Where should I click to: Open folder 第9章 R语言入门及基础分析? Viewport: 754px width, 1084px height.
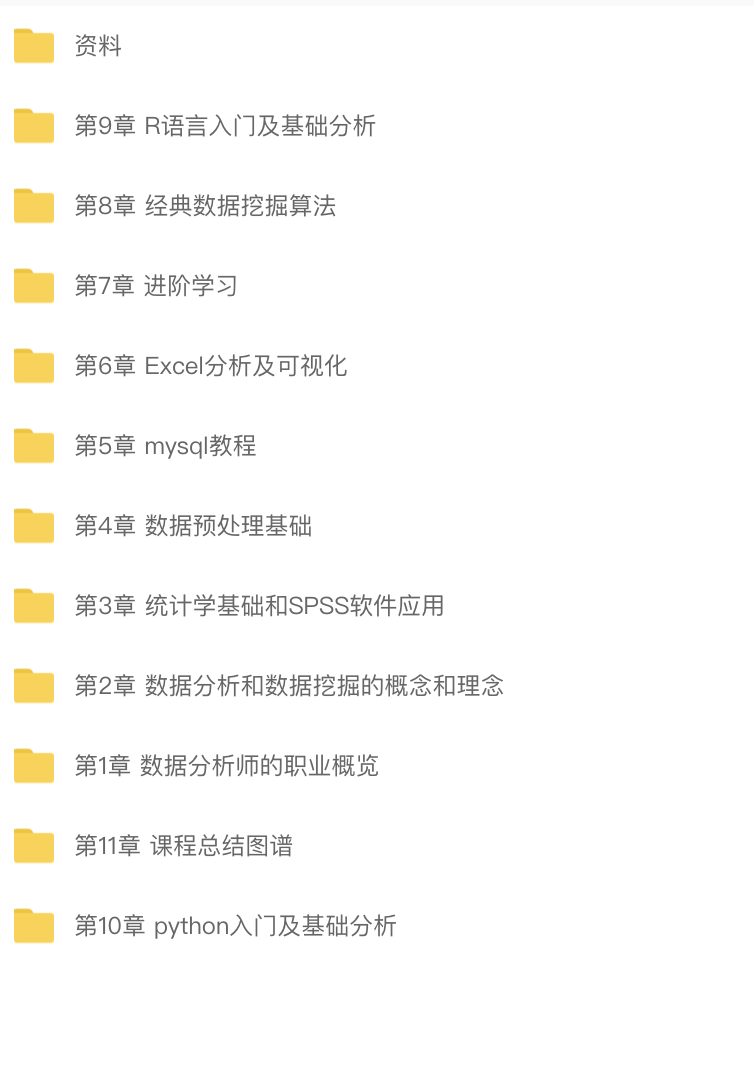[225, 126]
